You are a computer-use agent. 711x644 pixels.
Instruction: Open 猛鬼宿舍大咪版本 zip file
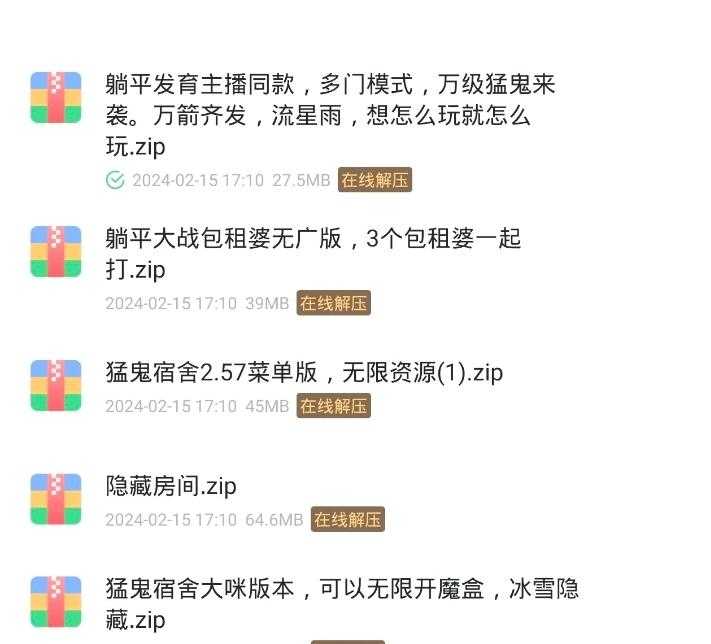[x=342, y=603]
